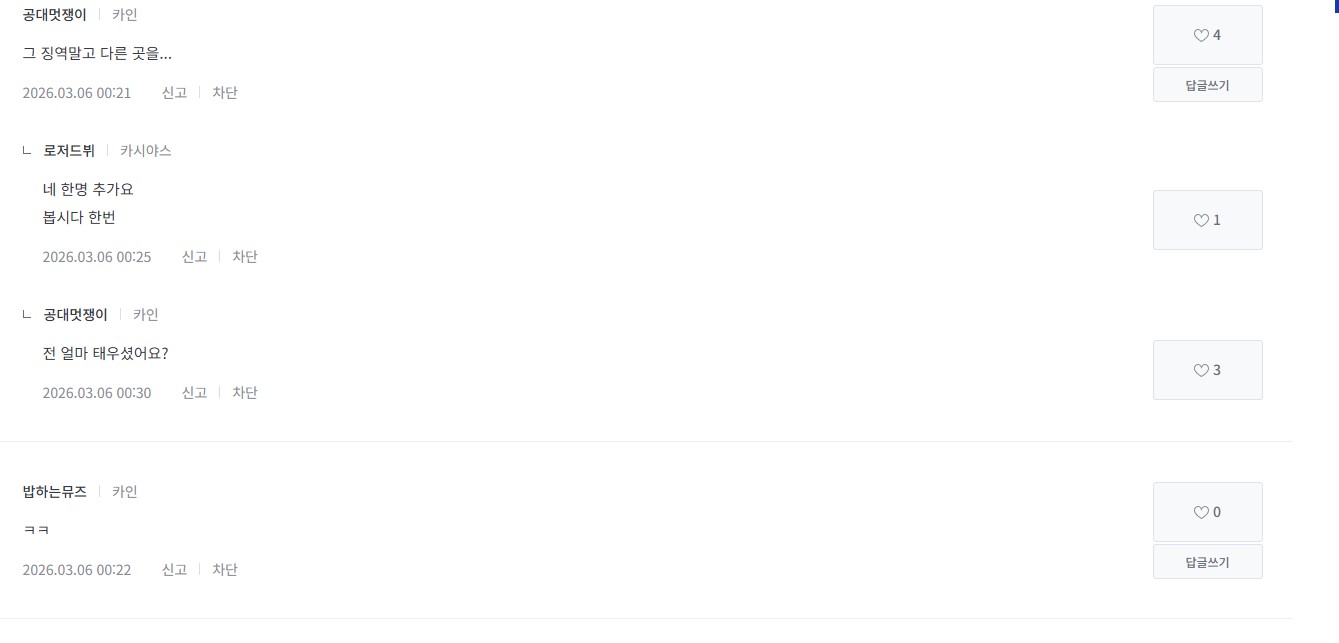Block 공대멋쟁이 on the 00:21 comment
The height and width of the screenshot is (643, 1339).
225,93
